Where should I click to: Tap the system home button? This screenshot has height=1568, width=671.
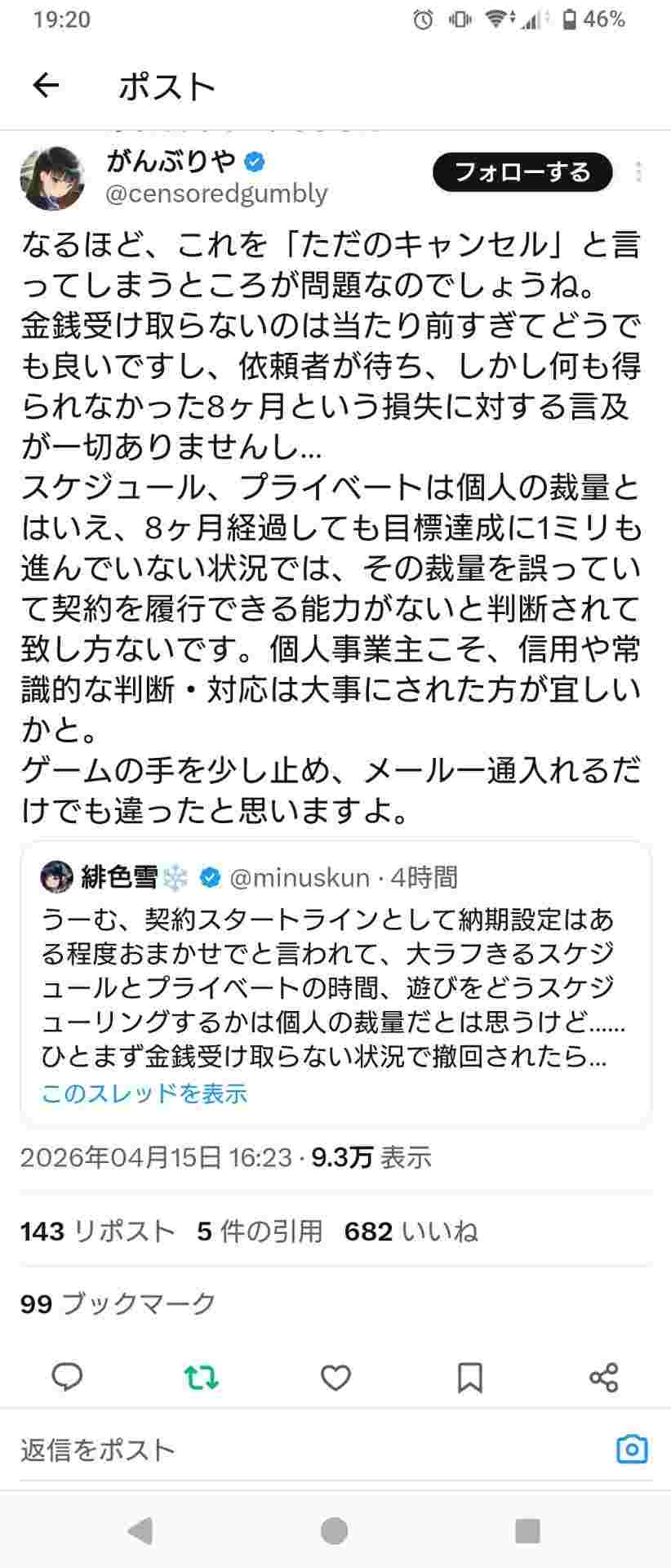(335, 1530)
